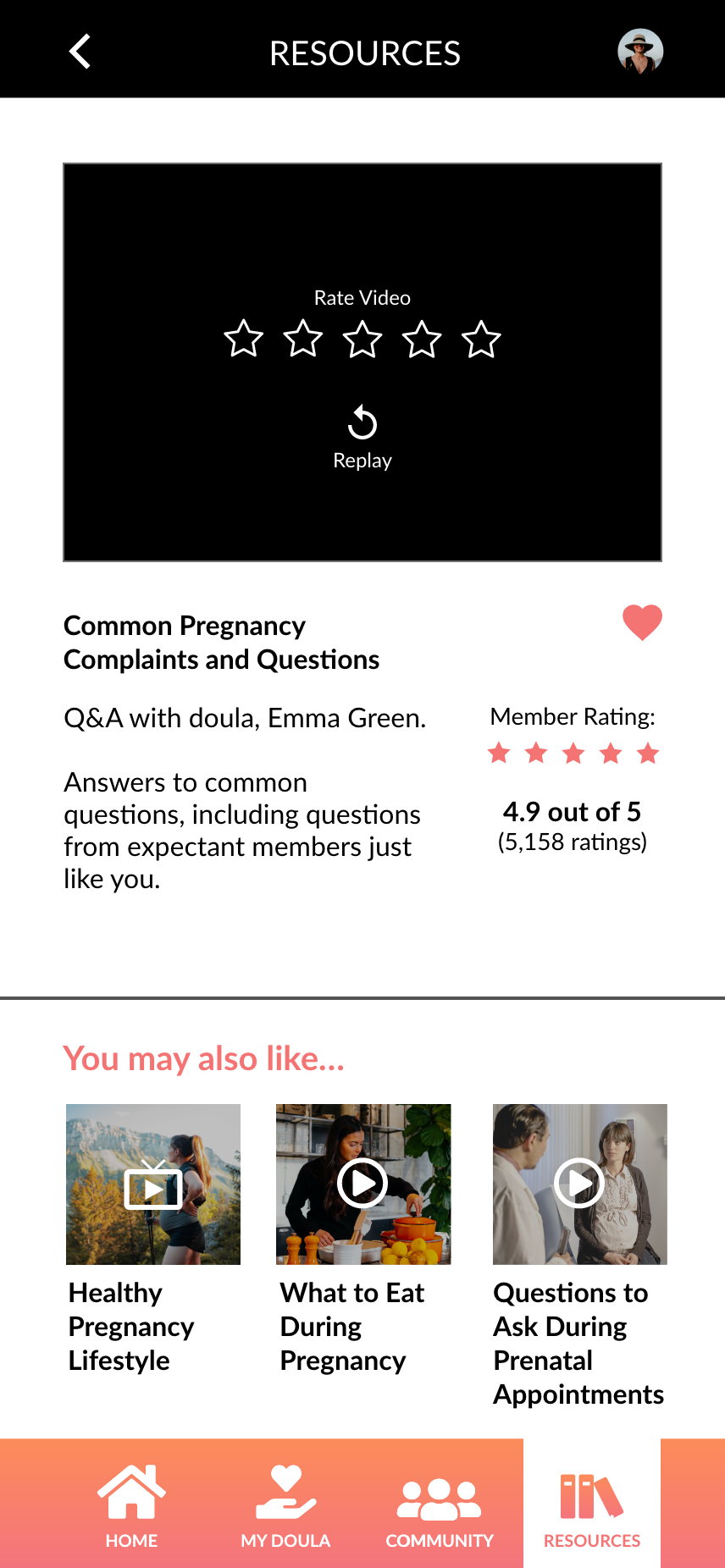The height and width of the screenshot is (1568, 725).
Task: Switch to the Home tab
Action: (x=131, y=1505)
